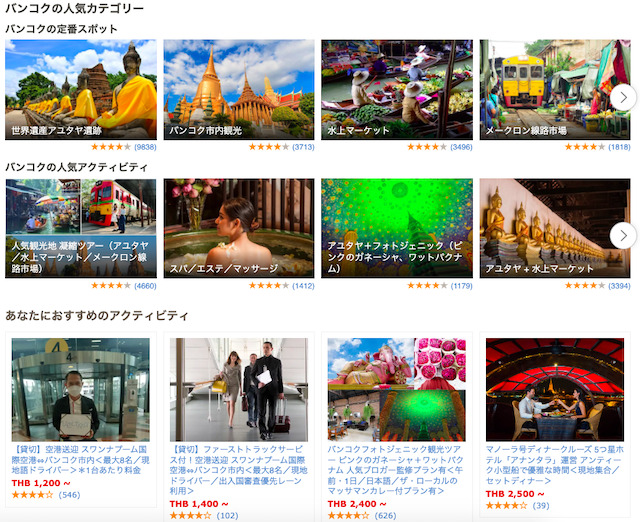Show more バンコクの定番スポット with the arrow
Screen dimensions: 640x522
point(623,97)
